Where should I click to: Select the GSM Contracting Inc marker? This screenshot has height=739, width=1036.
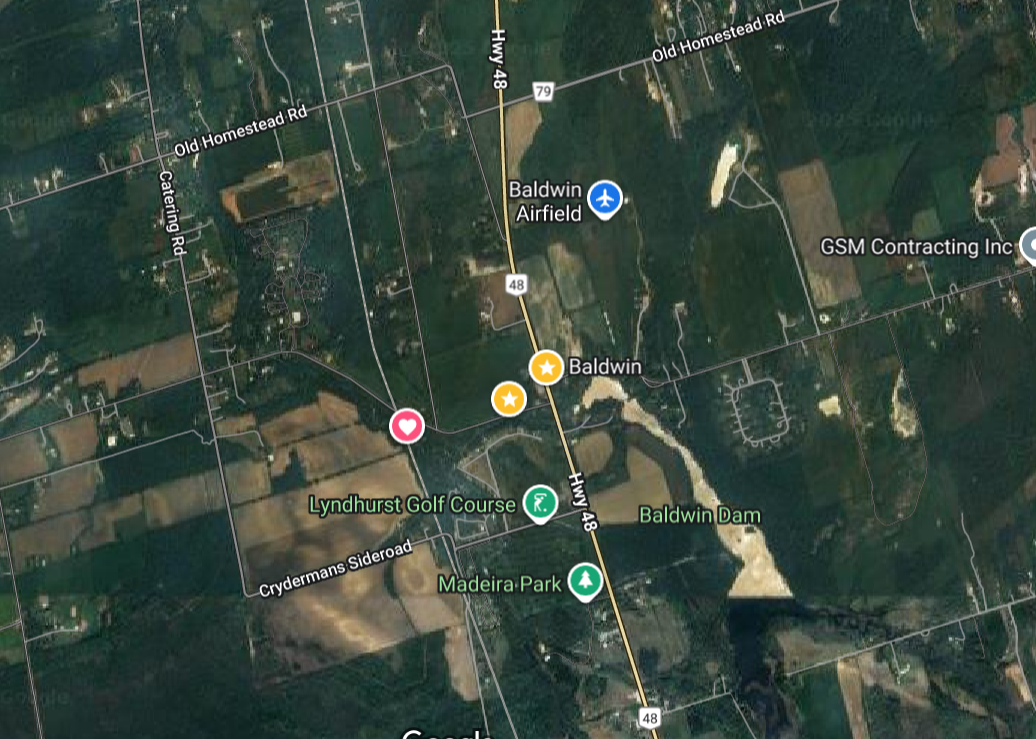point(1028,245)
